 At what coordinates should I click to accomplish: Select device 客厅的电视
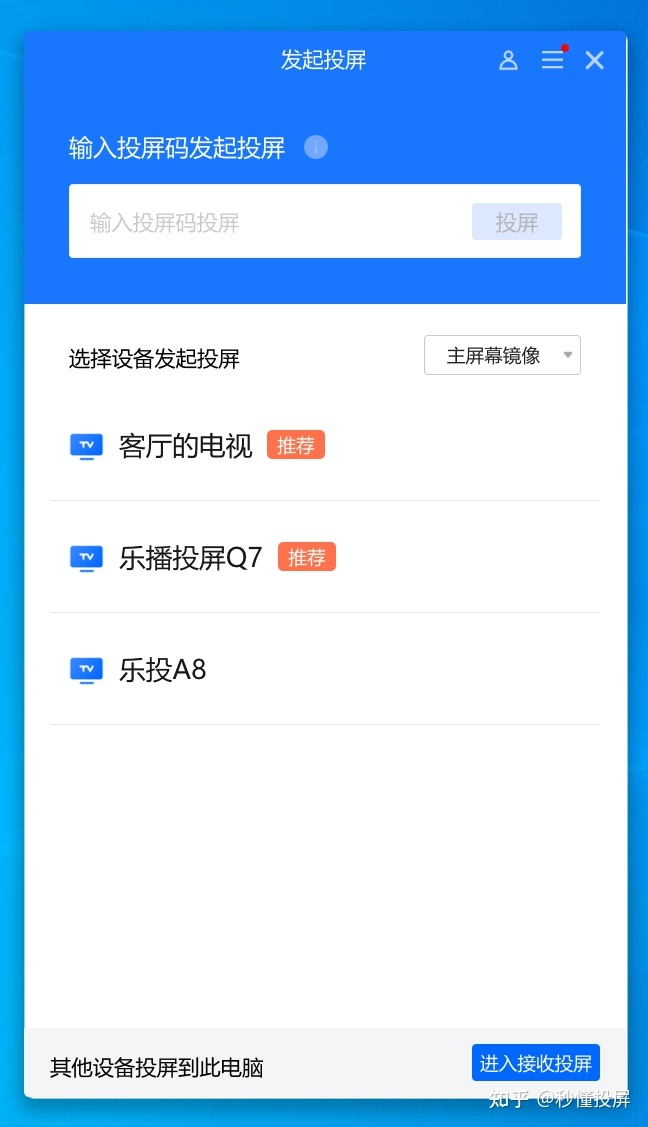186,445
